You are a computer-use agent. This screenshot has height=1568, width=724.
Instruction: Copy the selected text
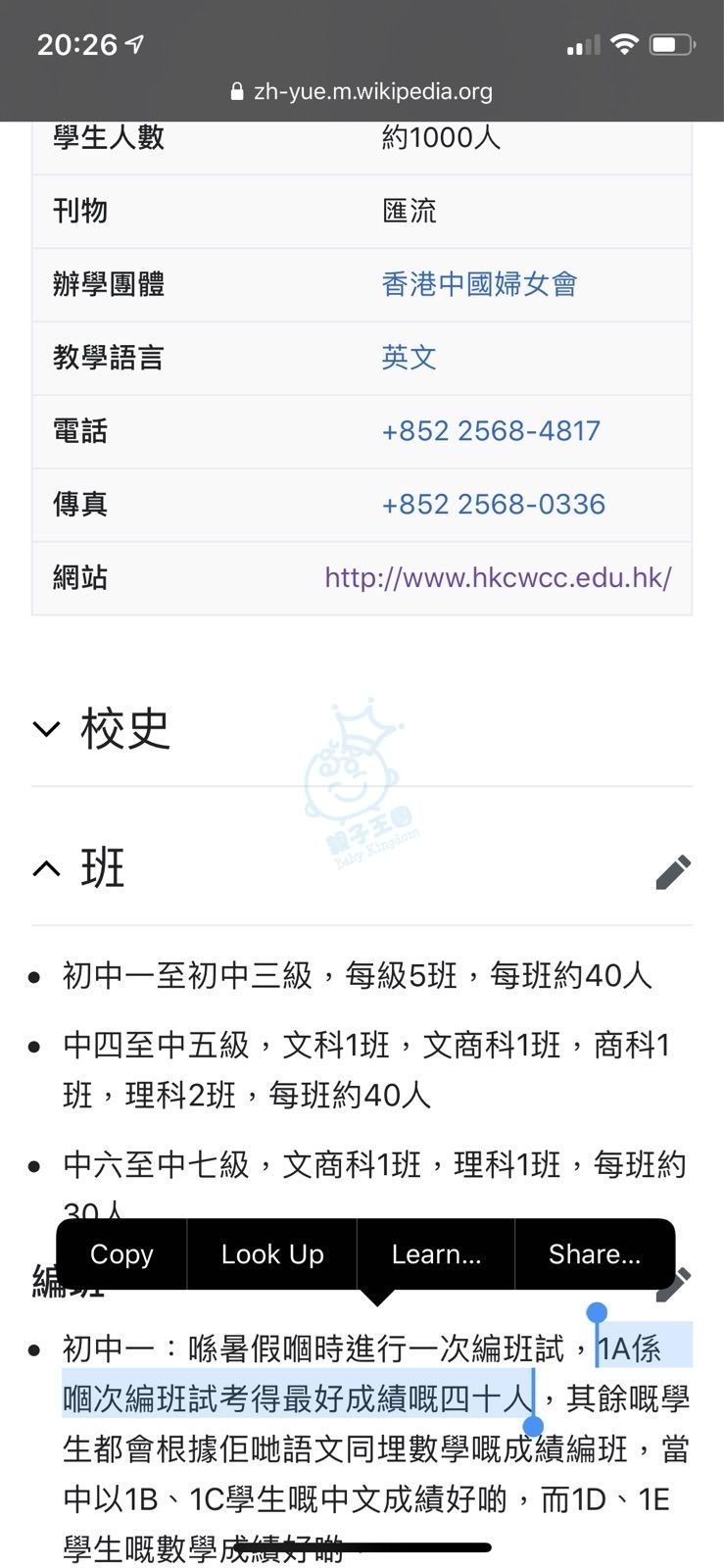pos(121,1254)
